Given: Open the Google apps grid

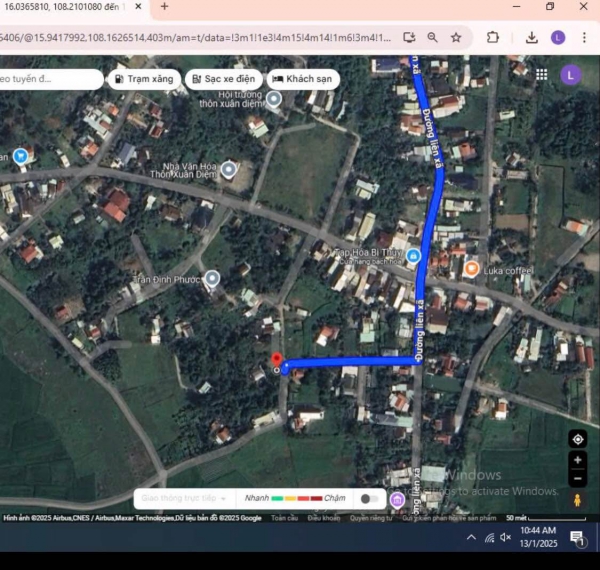Looking at the screenshot, I should pyautogui.click(x=541, y=75).
